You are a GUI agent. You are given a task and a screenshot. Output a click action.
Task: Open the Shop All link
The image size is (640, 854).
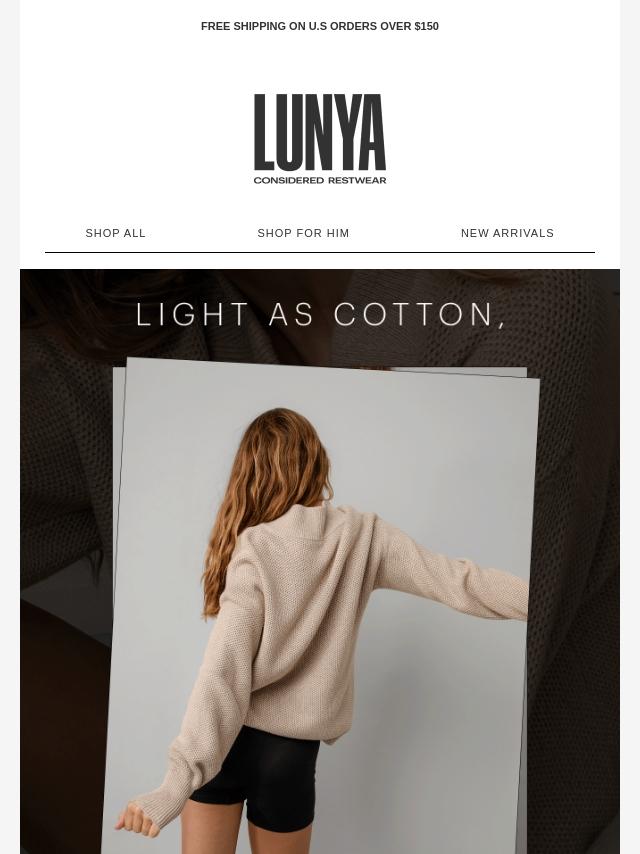pyautogui.click(x=116, y=233)
